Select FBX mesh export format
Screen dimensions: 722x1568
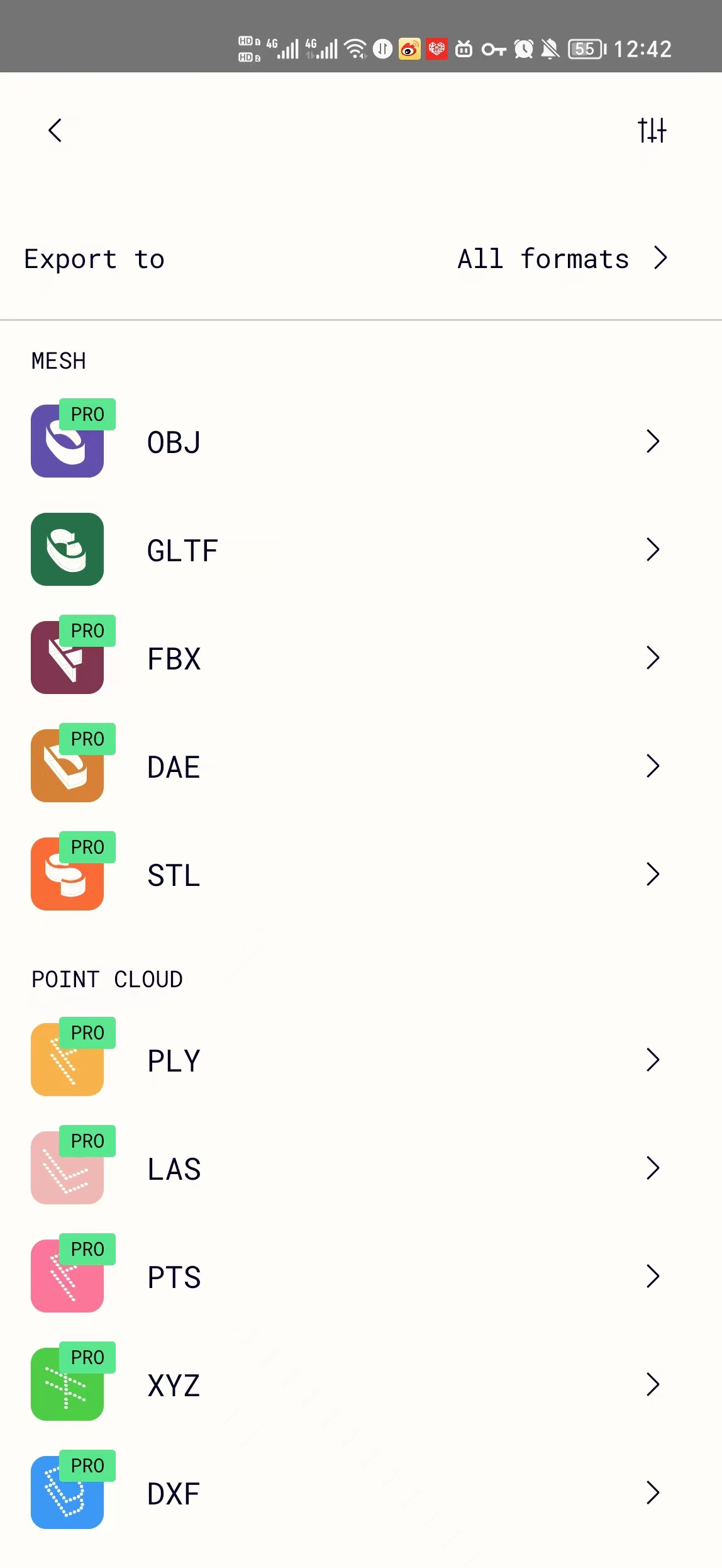click(x=361, y=658)
